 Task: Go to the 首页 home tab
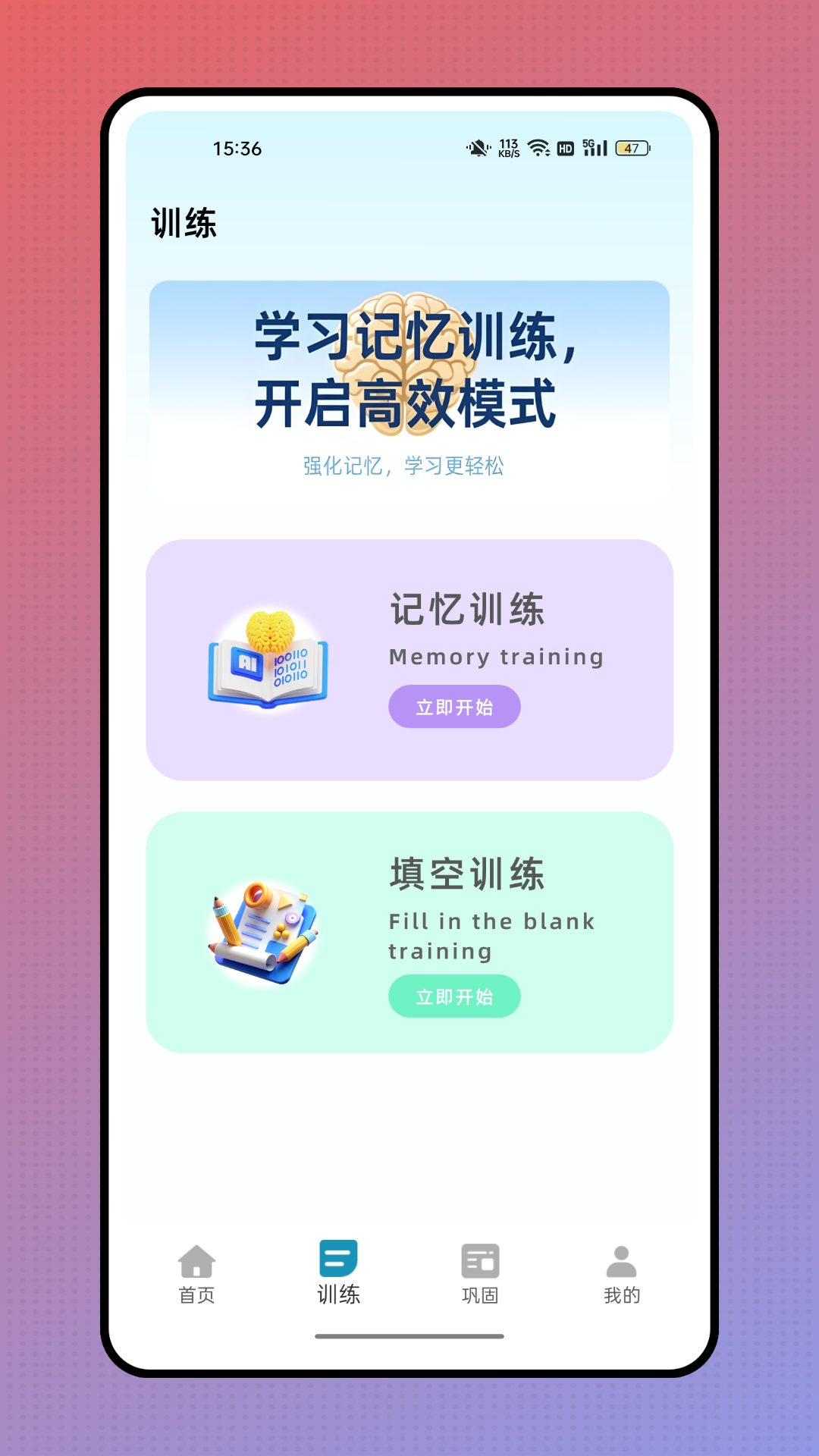196,1274
